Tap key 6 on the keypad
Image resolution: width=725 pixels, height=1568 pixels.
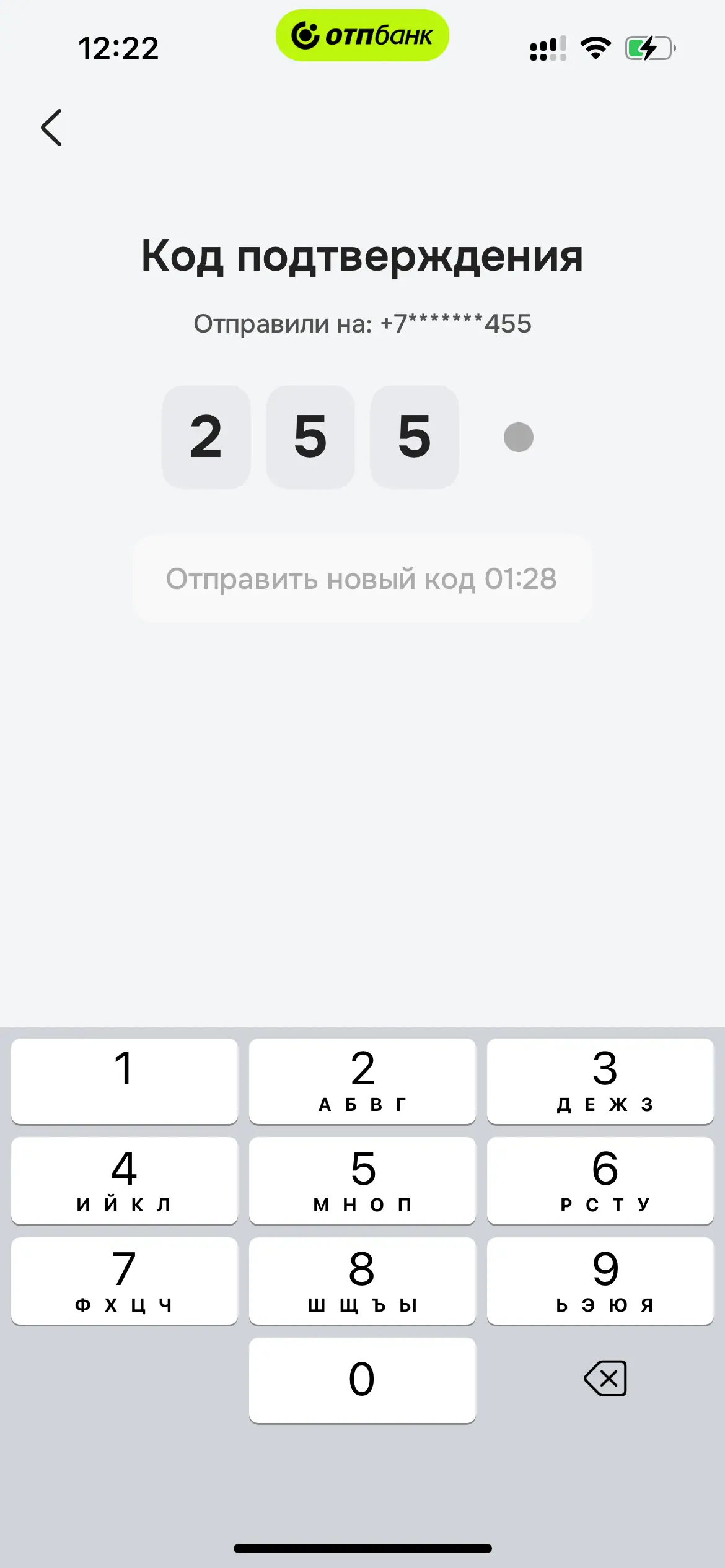600,1180
